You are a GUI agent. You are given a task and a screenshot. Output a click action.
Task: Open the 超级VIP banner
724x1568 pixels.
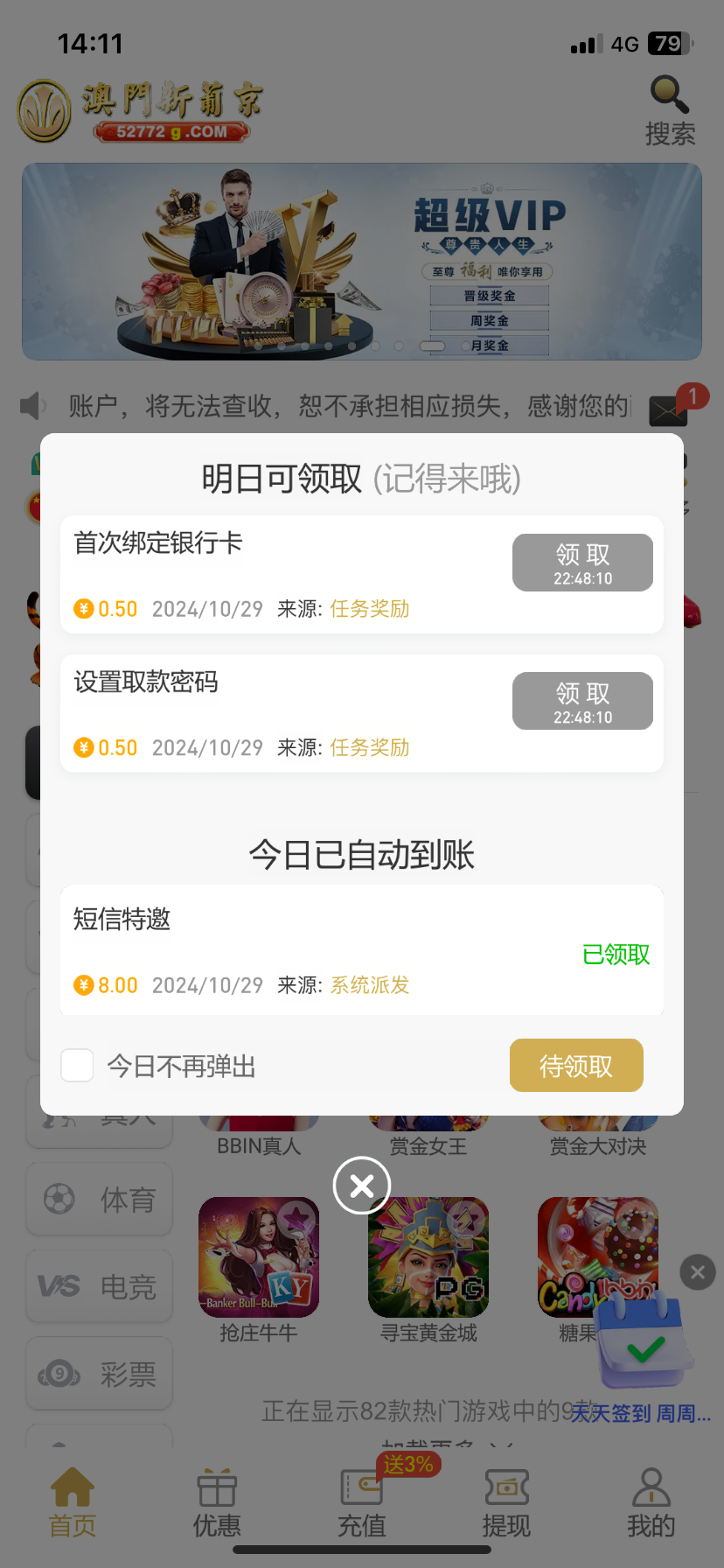coord(362,261)
